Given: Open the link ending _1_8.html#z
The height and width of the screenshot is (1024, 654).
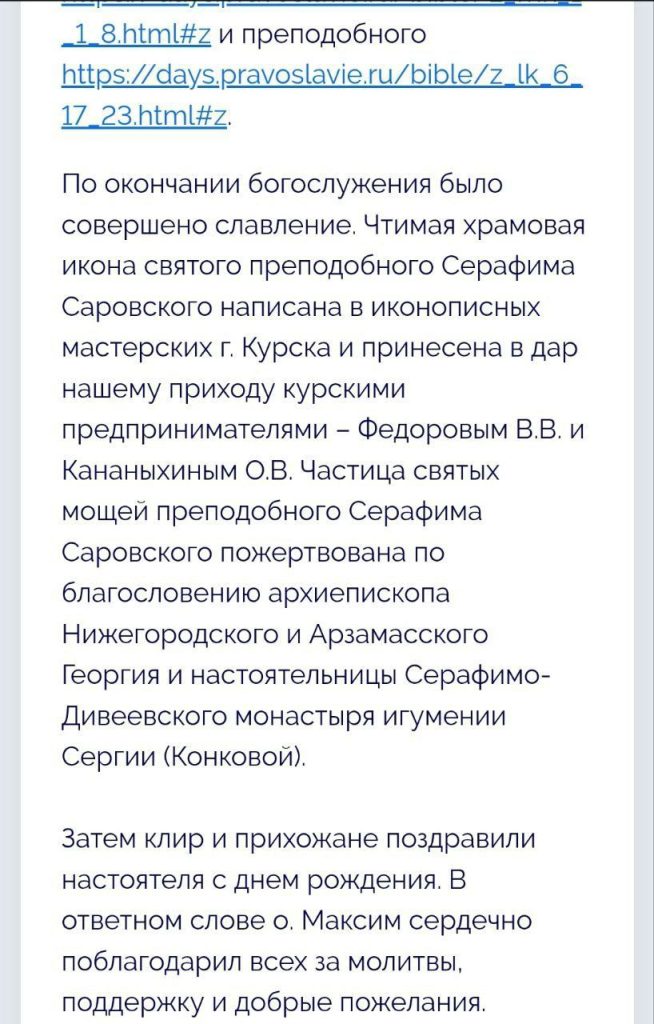Looking at the screenshot, I should tap(135, 36).
